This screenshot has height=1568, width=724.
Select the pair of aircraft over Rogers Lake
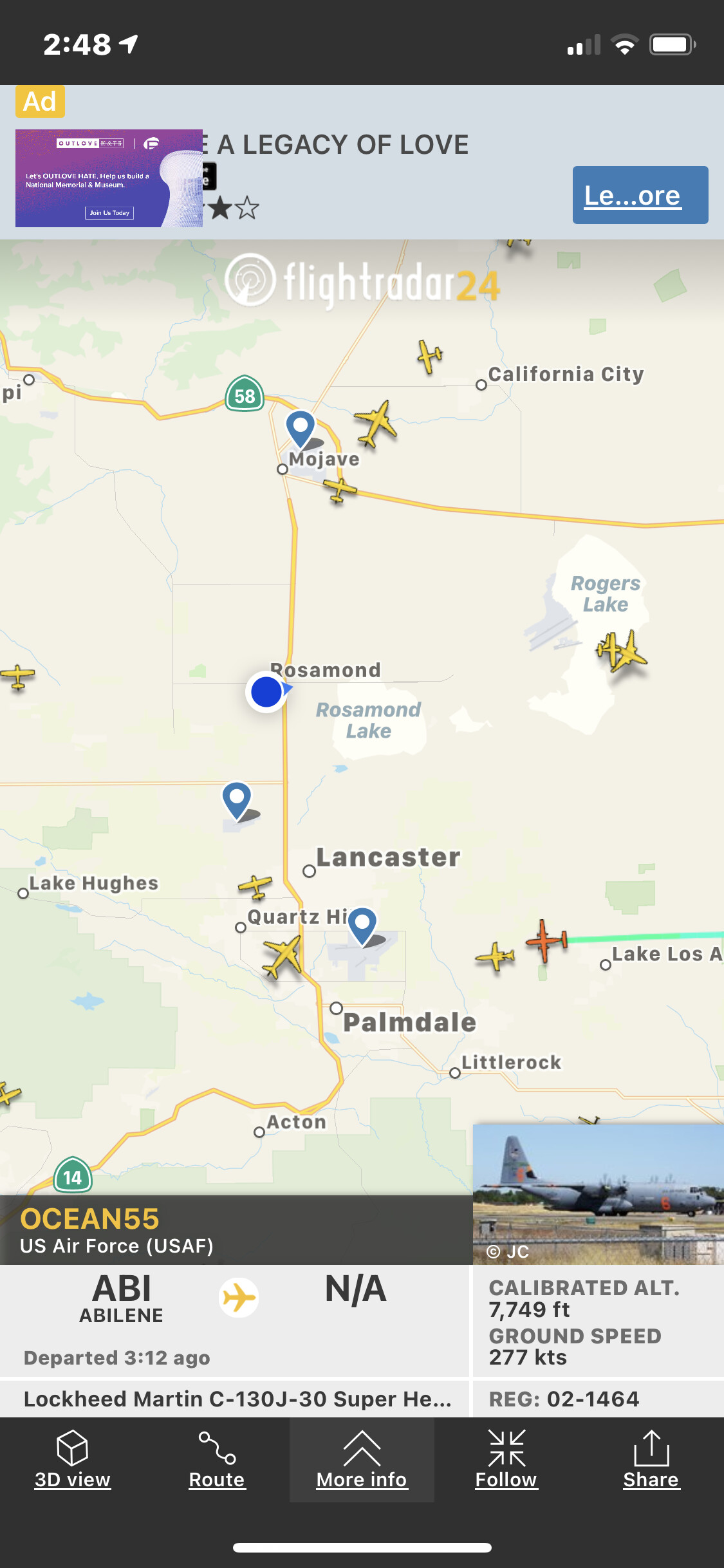pyautogui.click(x=621, y=650)
